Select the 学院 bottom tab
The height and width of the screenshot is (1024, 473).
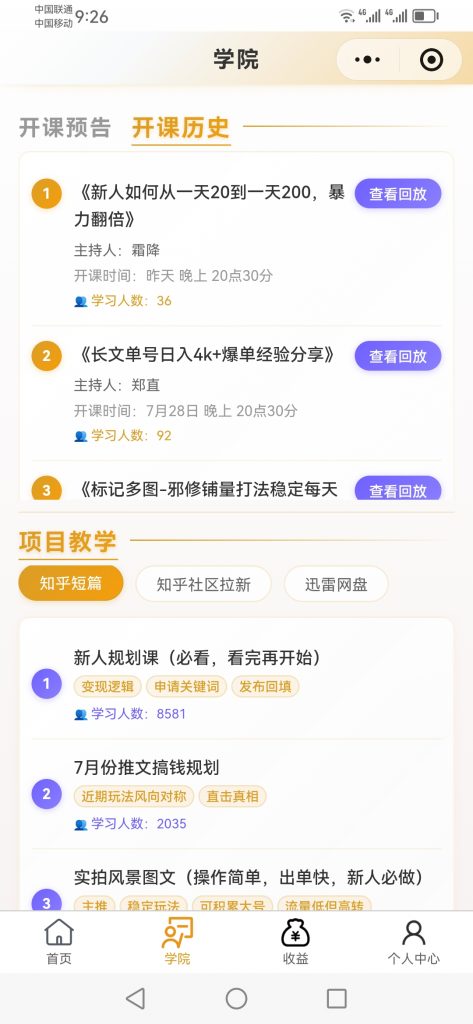pos(177,941)
